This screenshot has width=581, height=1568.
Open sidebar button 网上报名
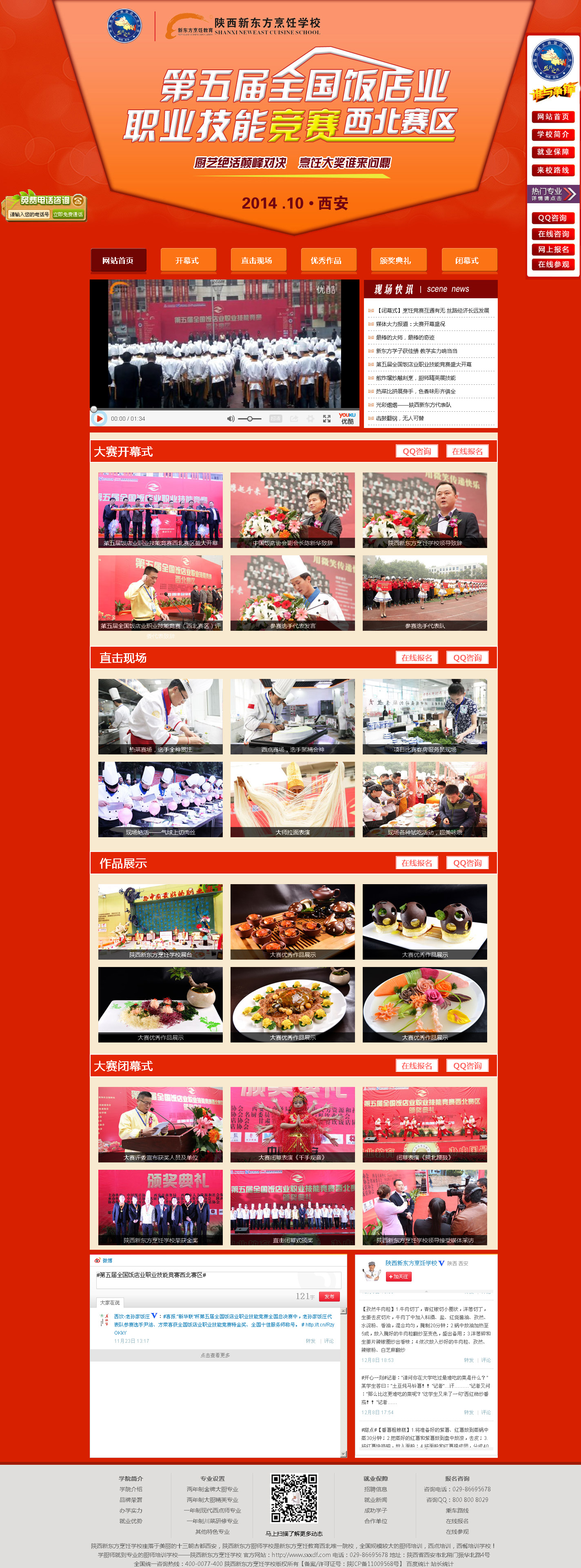click(x=552, y=250)
